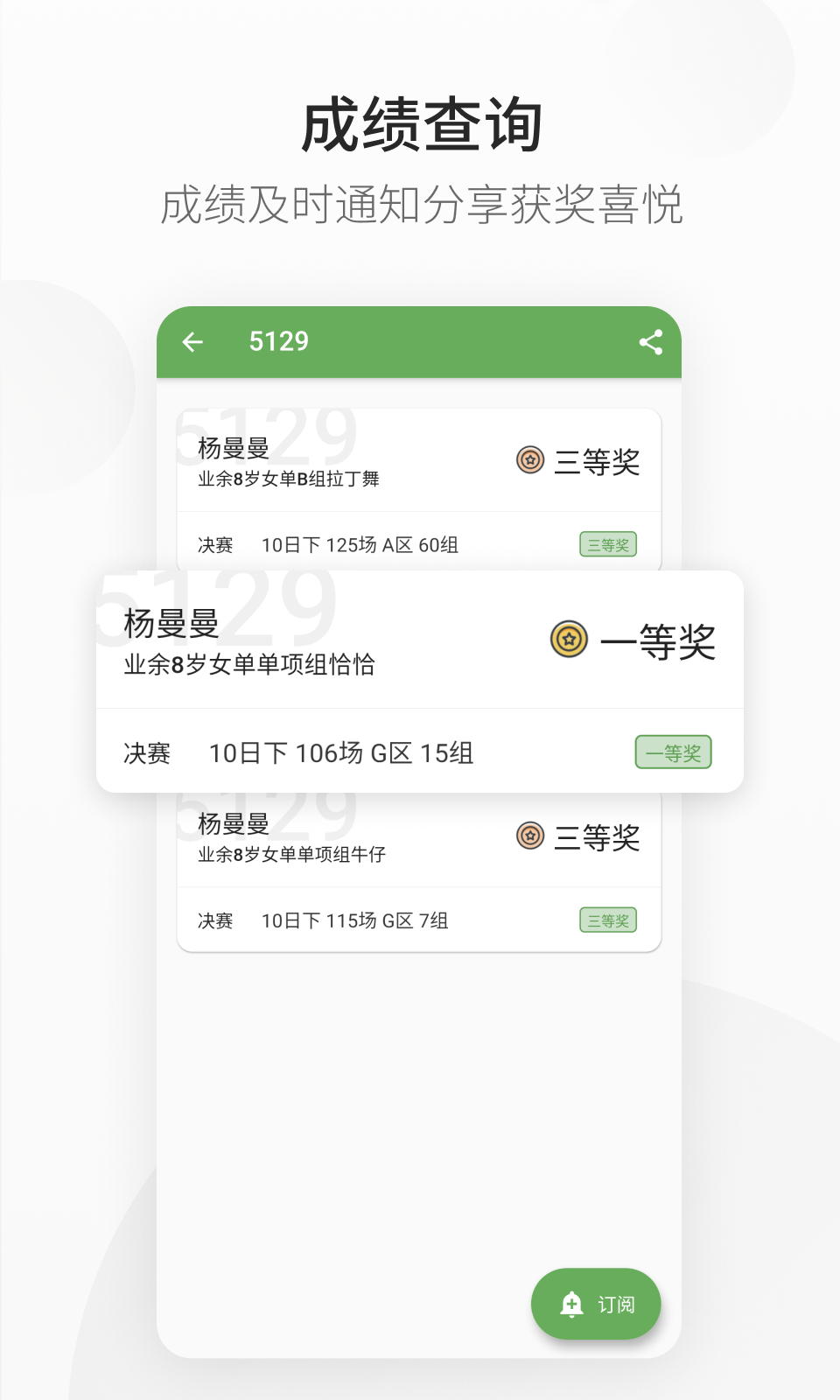Tap the gold medal icon next to 一等奖
Screen dimensions: 840x1400
click(569, 641)
